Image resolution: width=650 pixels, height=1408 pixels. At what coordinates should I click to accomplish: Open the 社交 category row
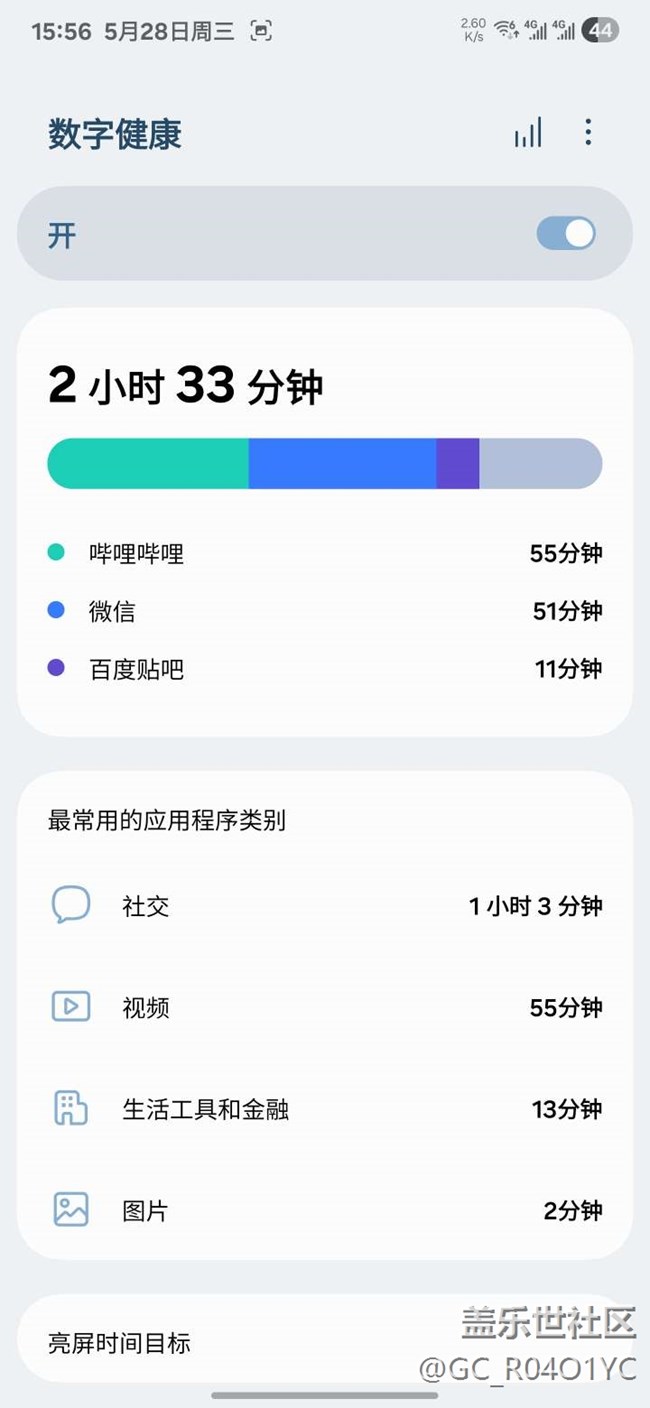click(324, 907)
